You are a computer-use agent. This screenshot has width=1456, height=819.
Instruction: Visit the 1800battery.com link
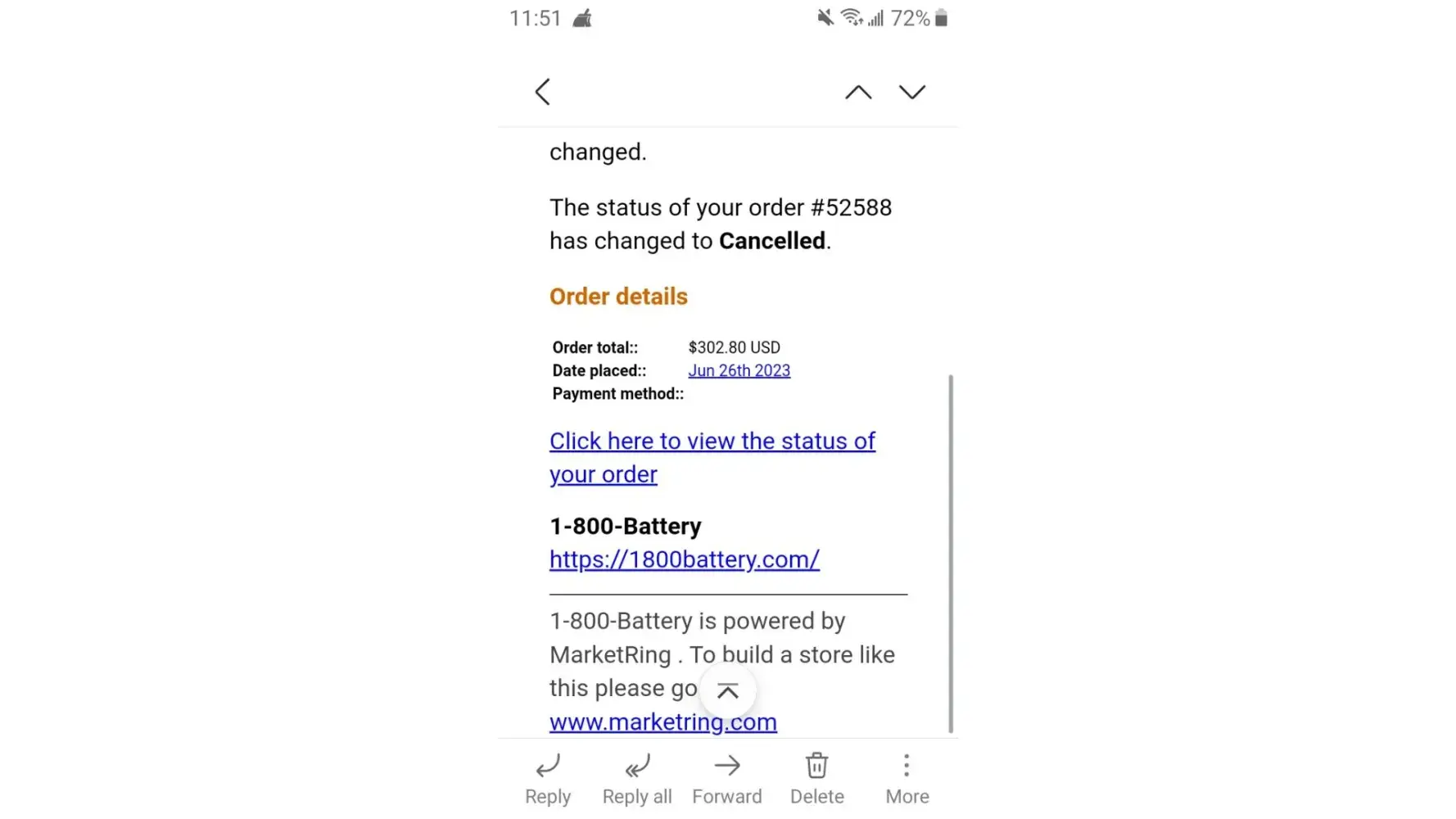[x=684, y=559]
